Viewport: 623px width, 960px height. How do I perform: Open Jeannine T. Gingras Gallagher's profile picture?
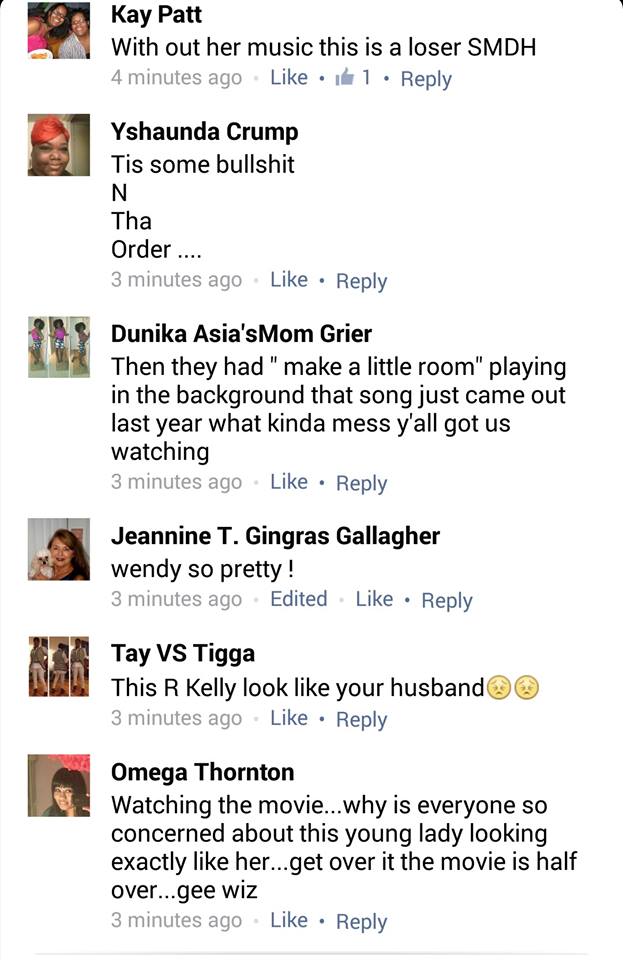(58, 549)
